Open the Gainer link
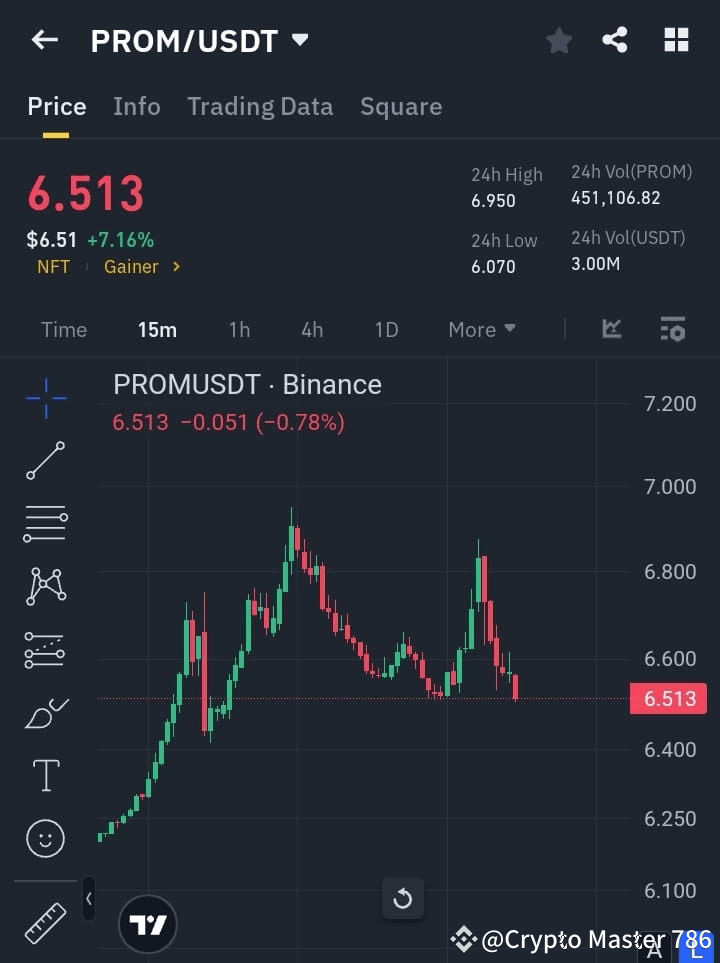Viewport: 720px width, 963px height. [x=131, y=267]
